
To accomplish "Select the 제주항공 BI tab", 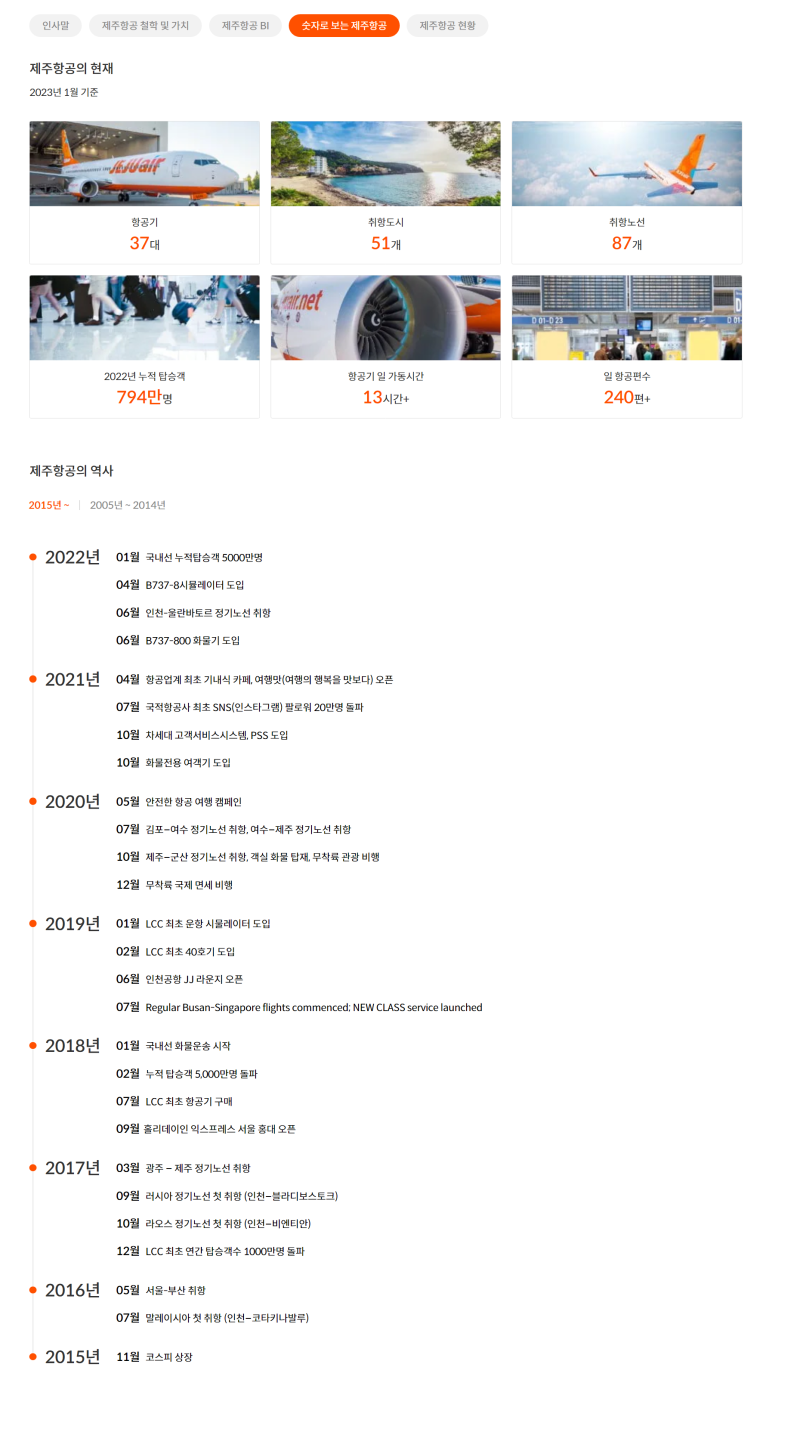I will click(x=245, y=26).
